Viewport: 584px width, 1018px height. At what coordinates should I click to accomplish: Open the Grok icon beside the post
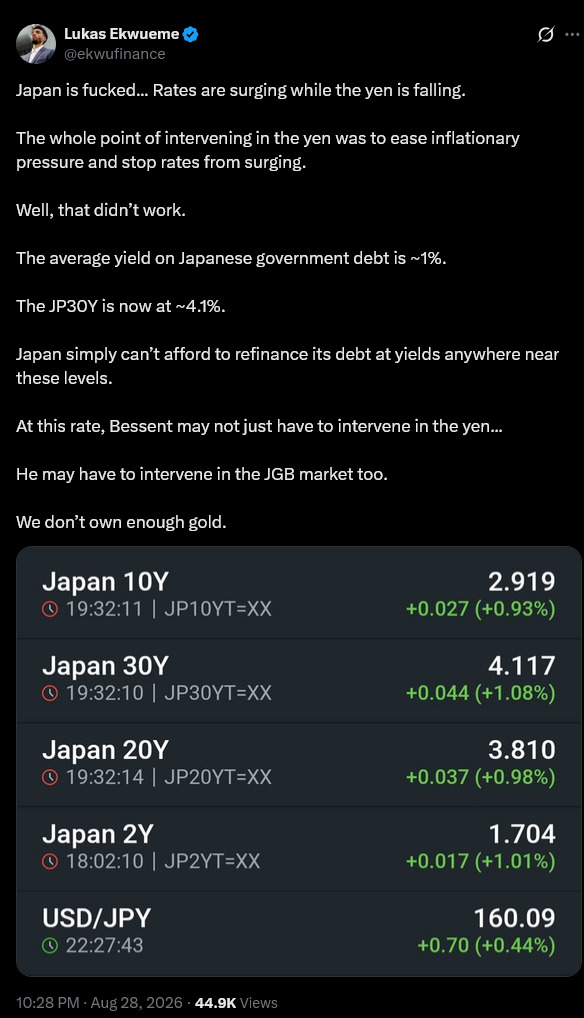546,34
